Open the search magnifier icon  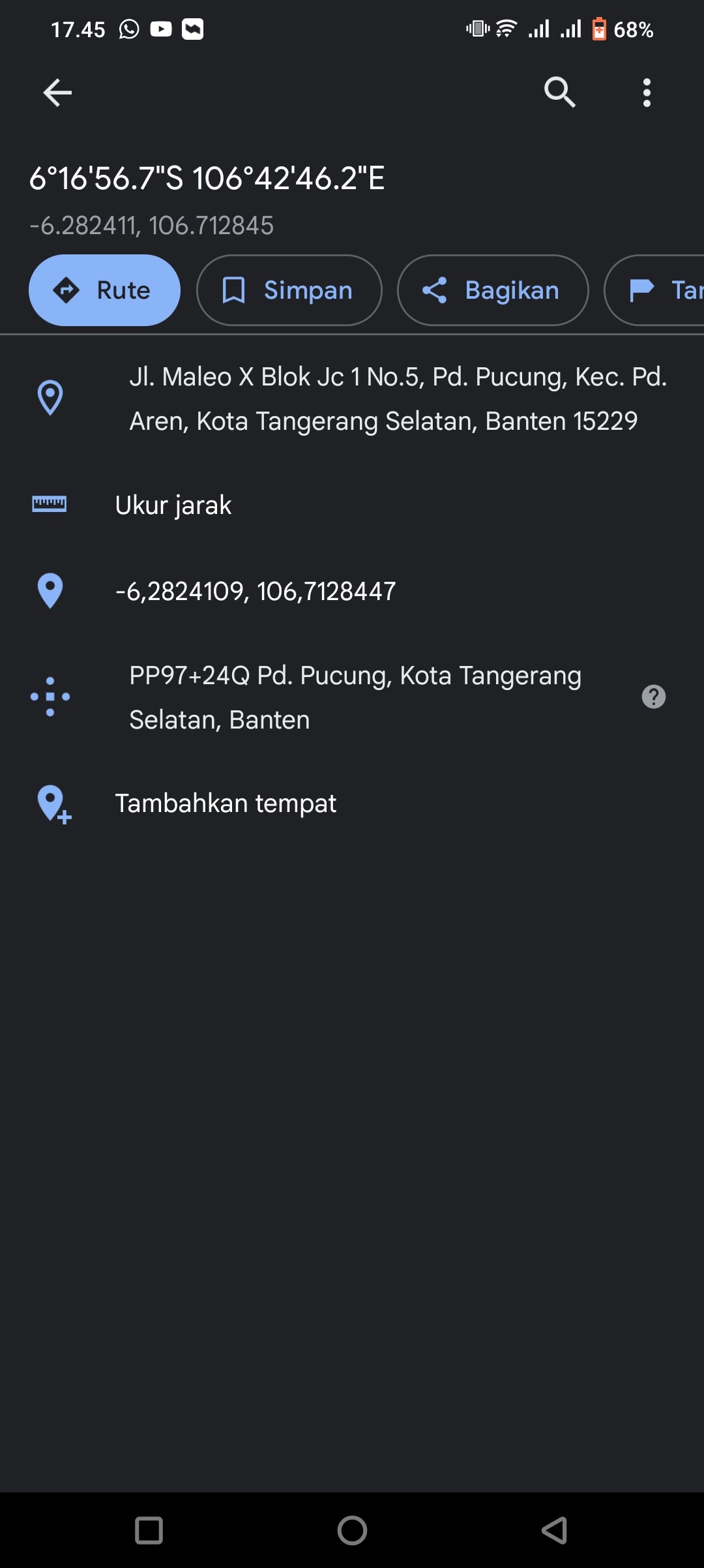(x=559, y=92)
